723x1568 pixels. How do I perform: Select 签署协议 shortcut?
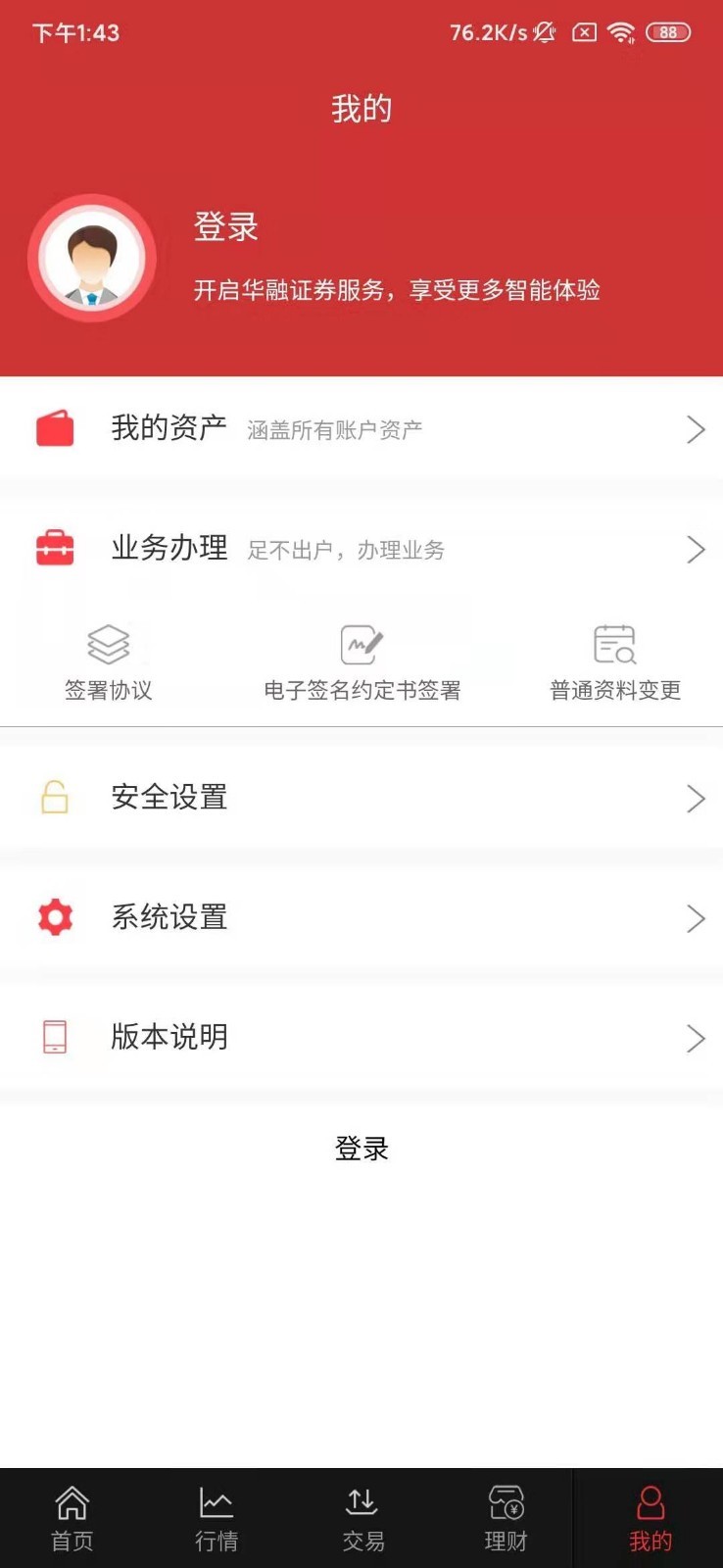click(108, 663)
